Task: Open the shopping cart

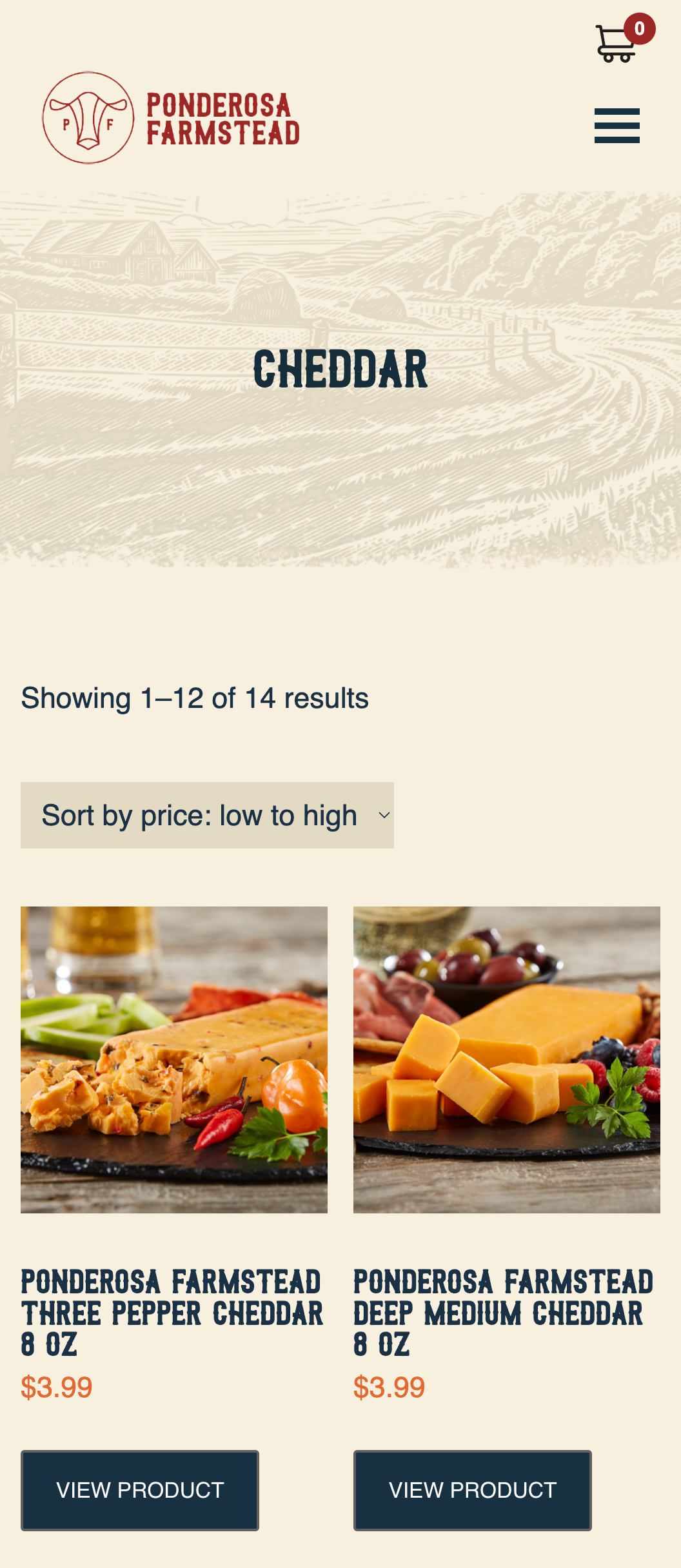Action: tap(617, 44)
